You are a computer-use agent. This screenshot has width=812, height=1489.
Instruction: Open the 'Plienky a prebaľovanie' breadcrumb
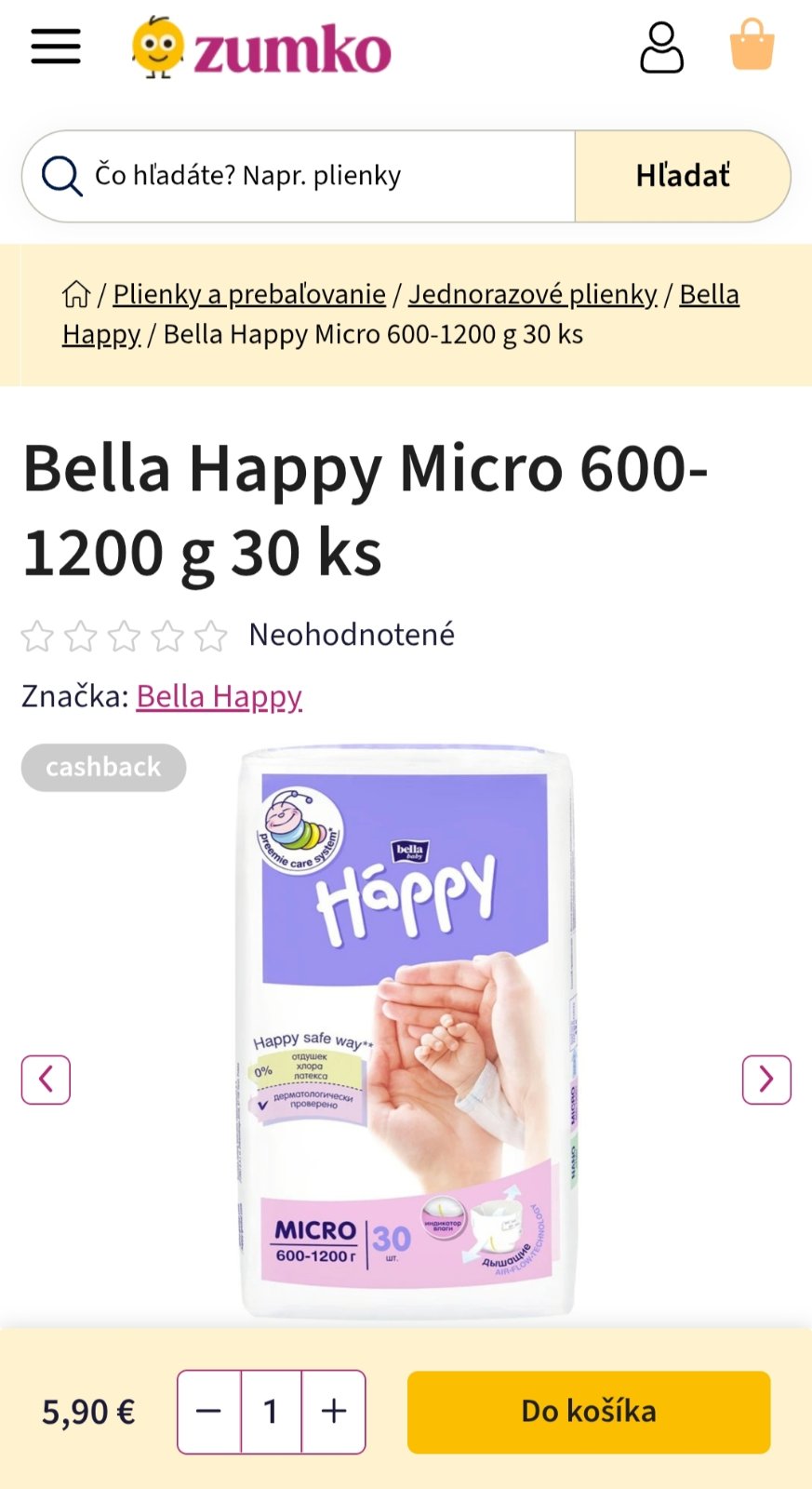(x=249, y=295)
